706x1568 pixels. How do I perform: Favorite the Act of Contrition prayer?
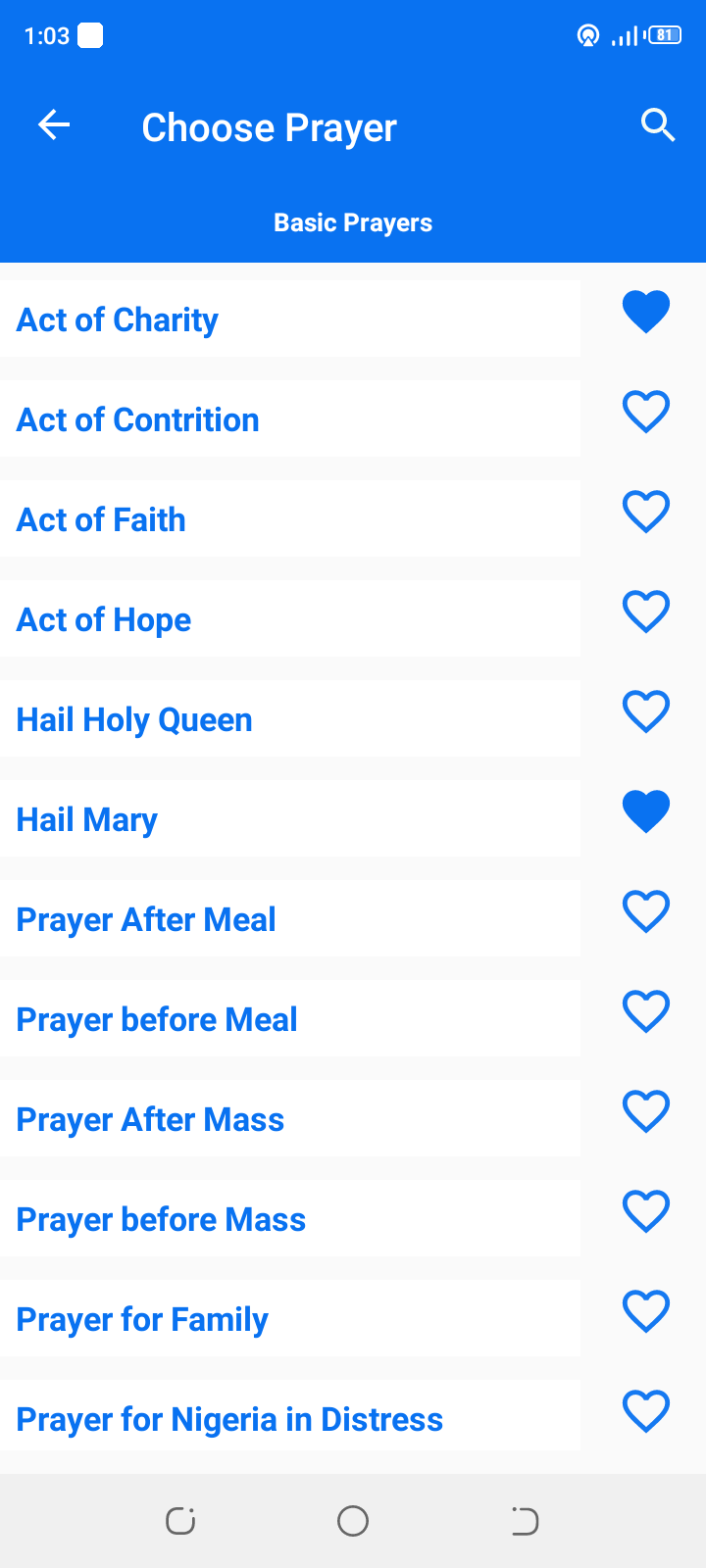pos(645,412)
